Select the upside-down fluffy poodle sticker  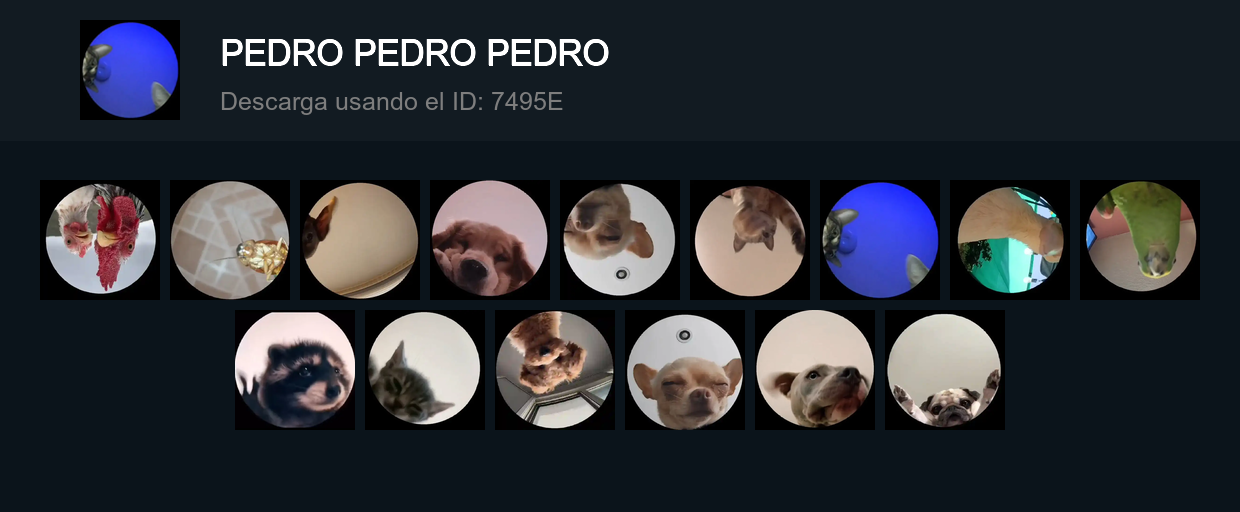555,370
